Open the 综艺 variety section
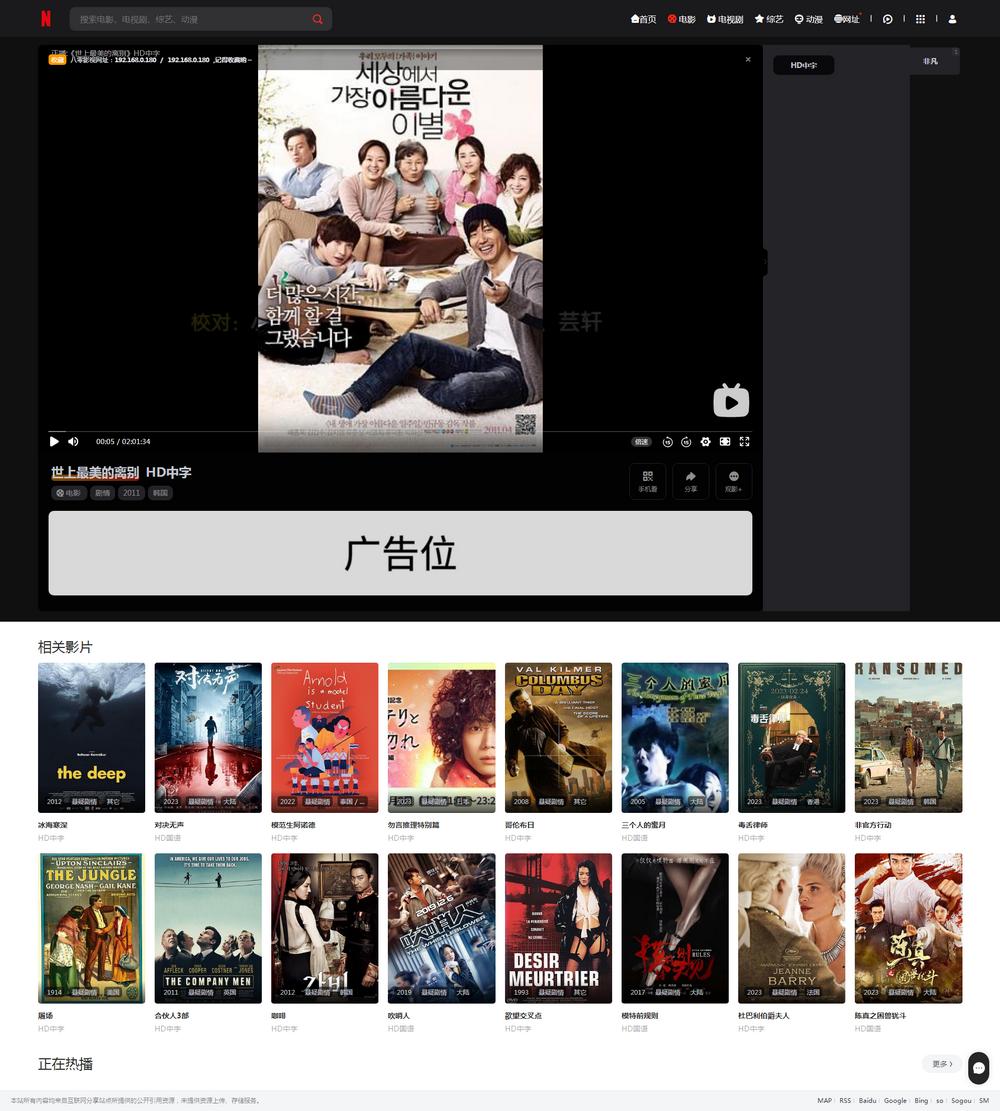The width and height of the screenshot is (1000, 1111). [769, 19]
